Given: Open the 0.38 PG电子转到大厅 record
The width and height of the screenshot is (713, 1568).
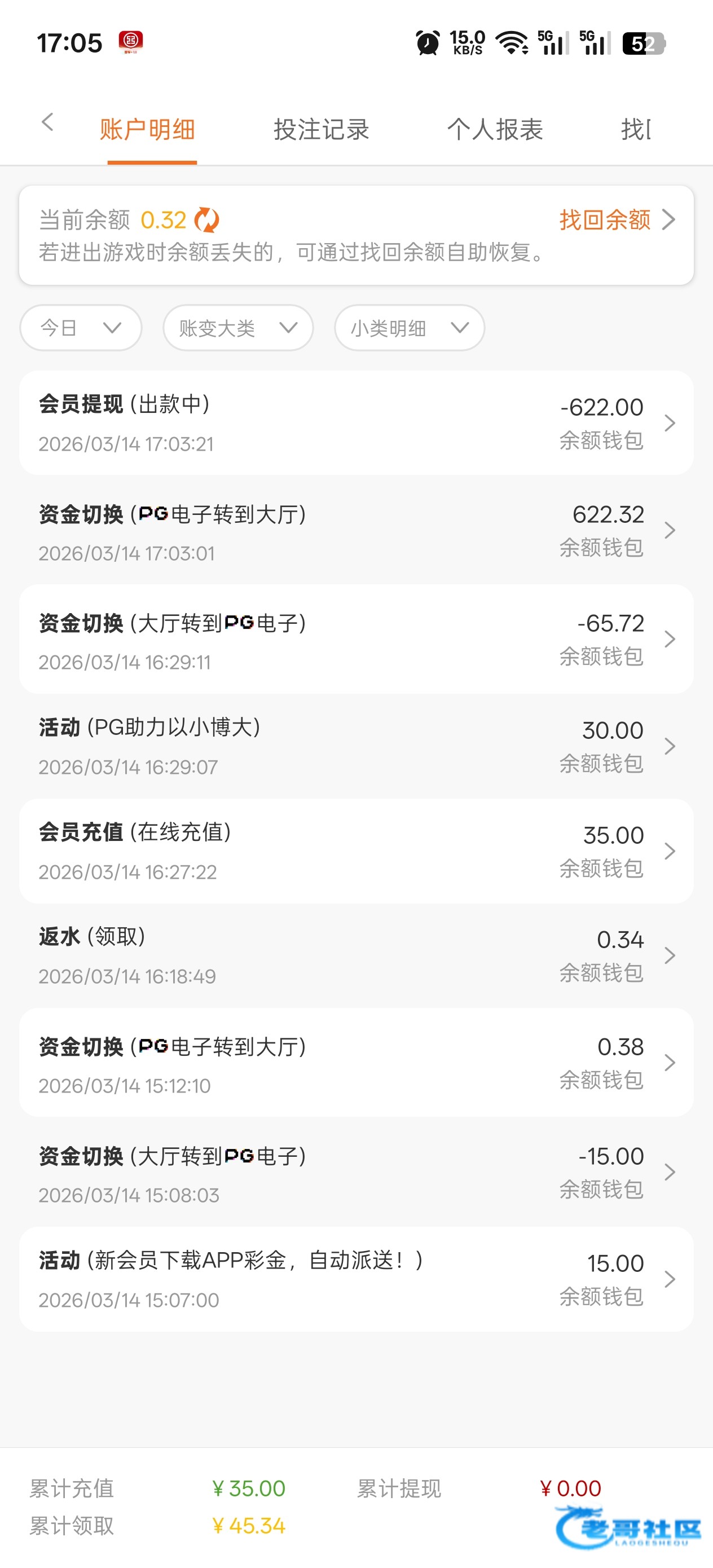Looking at the screenshot, I should click(356, 1063).
